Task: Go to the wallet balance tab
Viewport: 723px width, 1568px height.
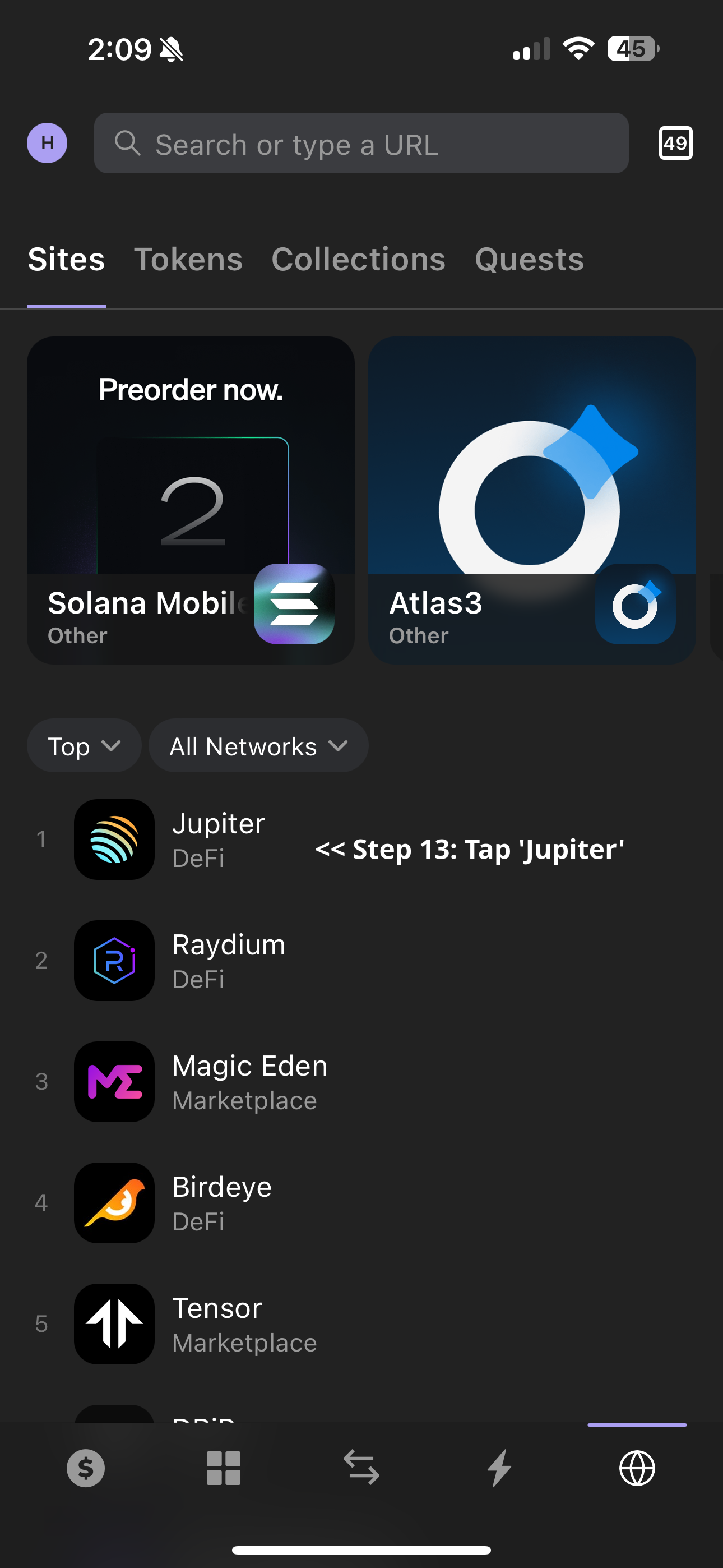Action: [x=85, y=1468]
